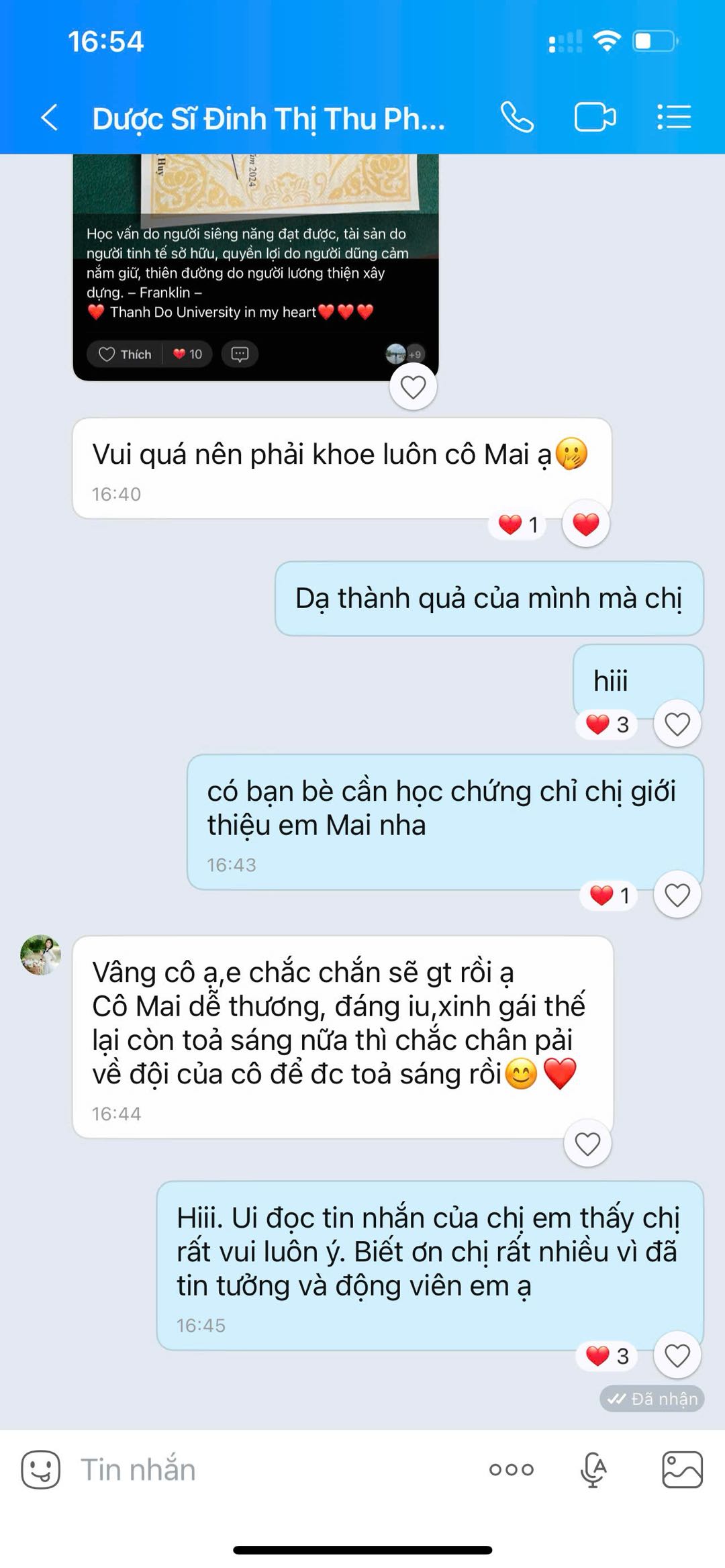Open the sender's avatar beside 'Vâng cô ạ'
The image size is (725, 1568).
click(x=41, y=954)
